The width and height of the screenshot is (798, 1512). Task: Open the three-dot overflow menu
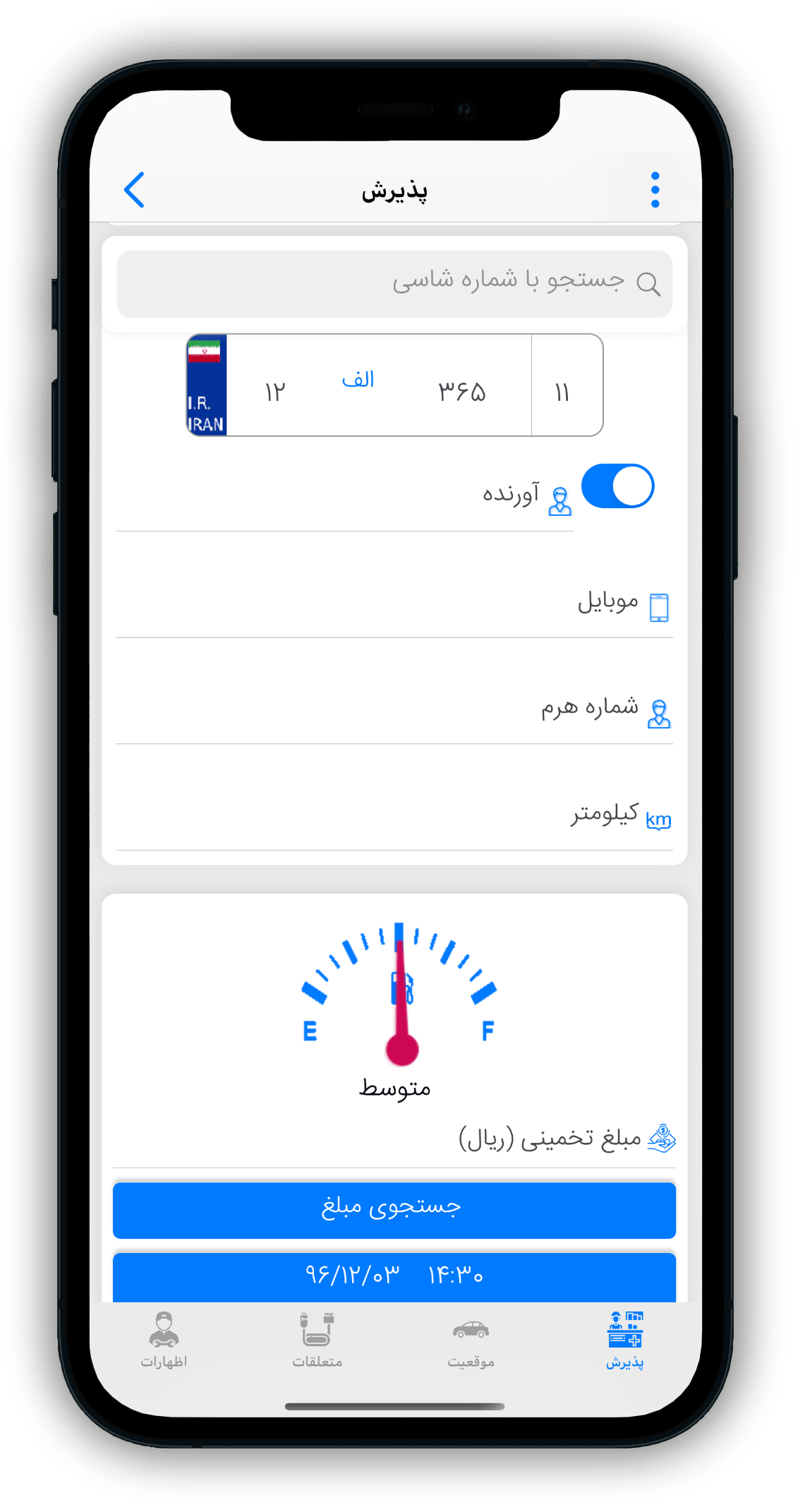tap(655, 190)
